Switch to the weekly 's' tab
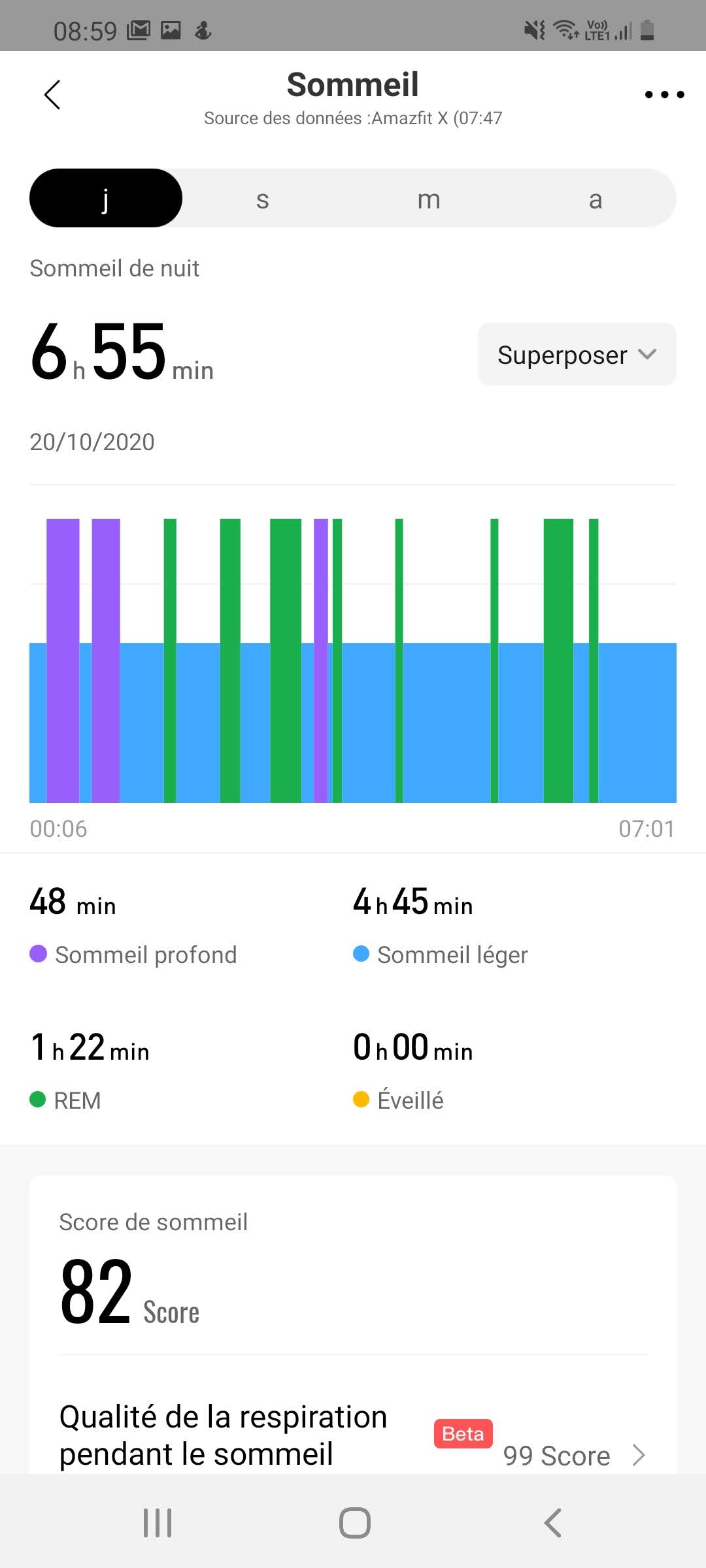This screenshot has height=1568, width=706. click(263, 199)
